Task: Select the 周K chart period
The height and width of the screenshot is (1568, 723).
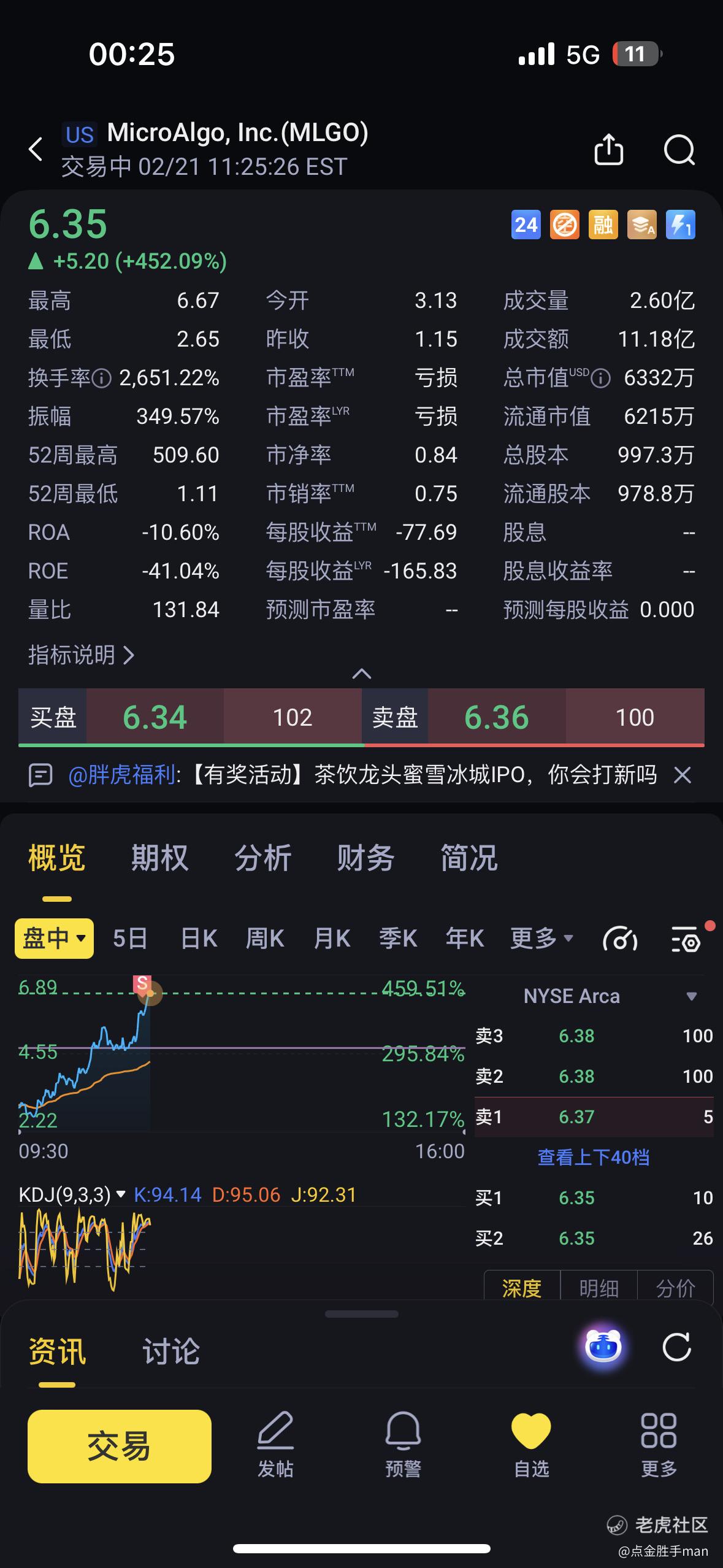Action: [264, 939]
